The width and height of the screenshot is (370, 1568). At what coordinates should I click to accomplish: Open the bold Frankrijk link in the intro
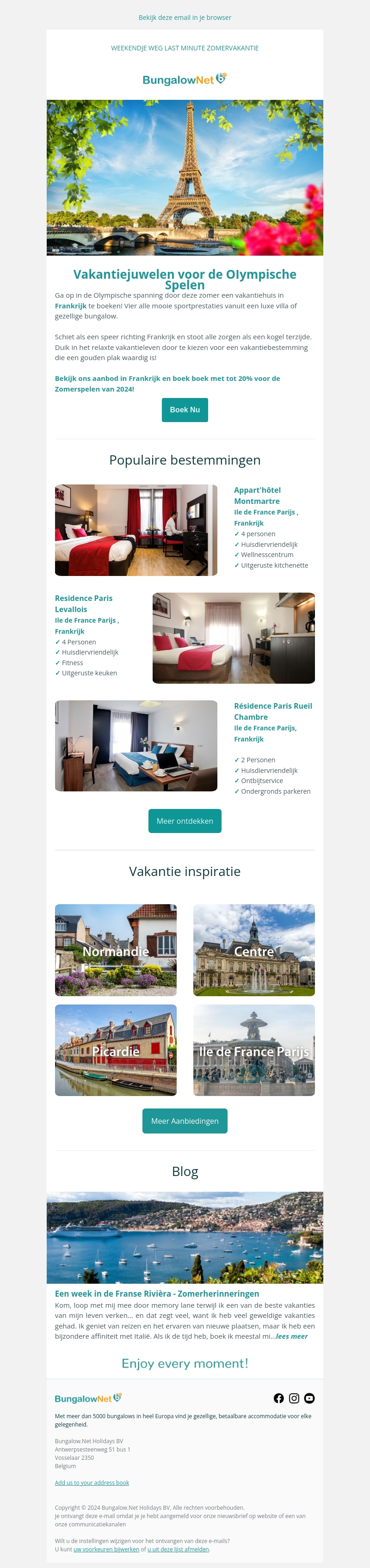pos(71,306)
